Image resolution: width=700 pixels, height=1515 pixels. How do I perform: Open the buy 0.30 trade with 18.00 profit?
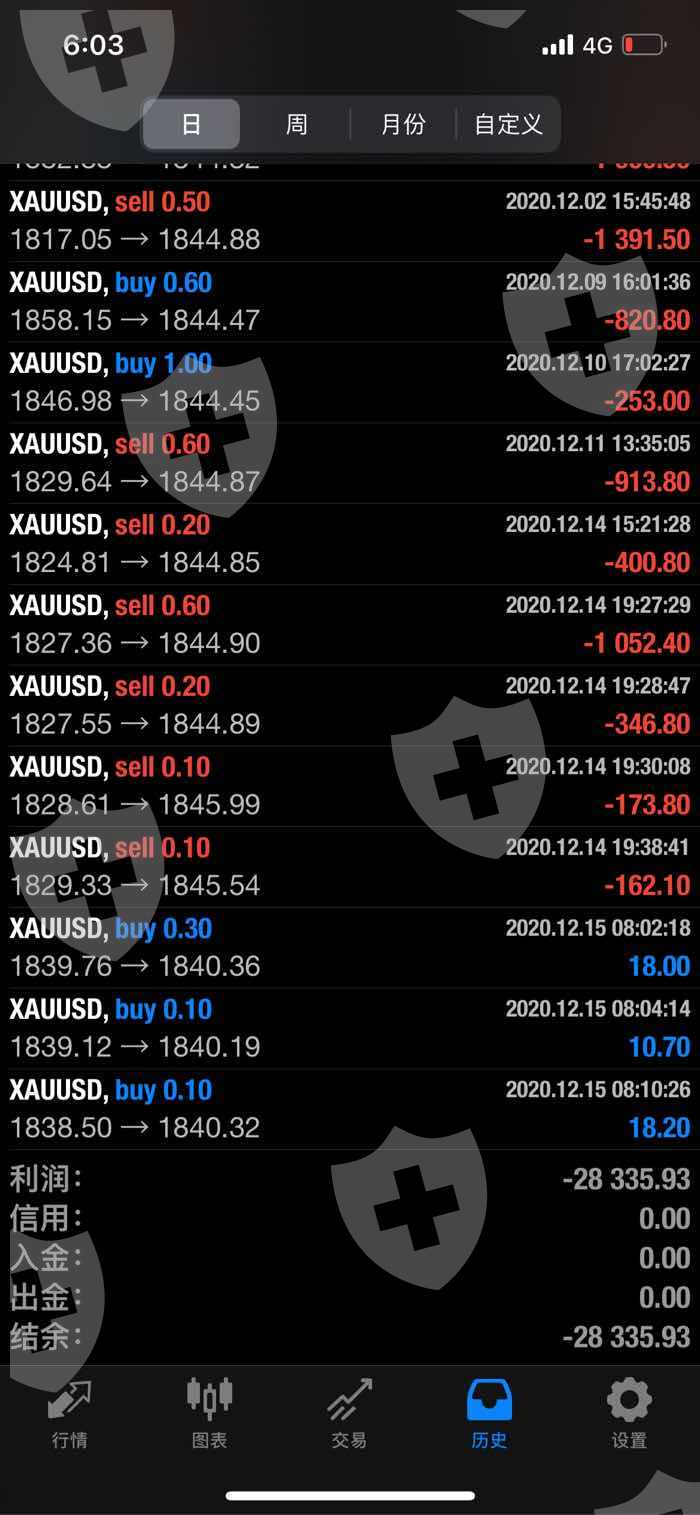click(350, 948)
